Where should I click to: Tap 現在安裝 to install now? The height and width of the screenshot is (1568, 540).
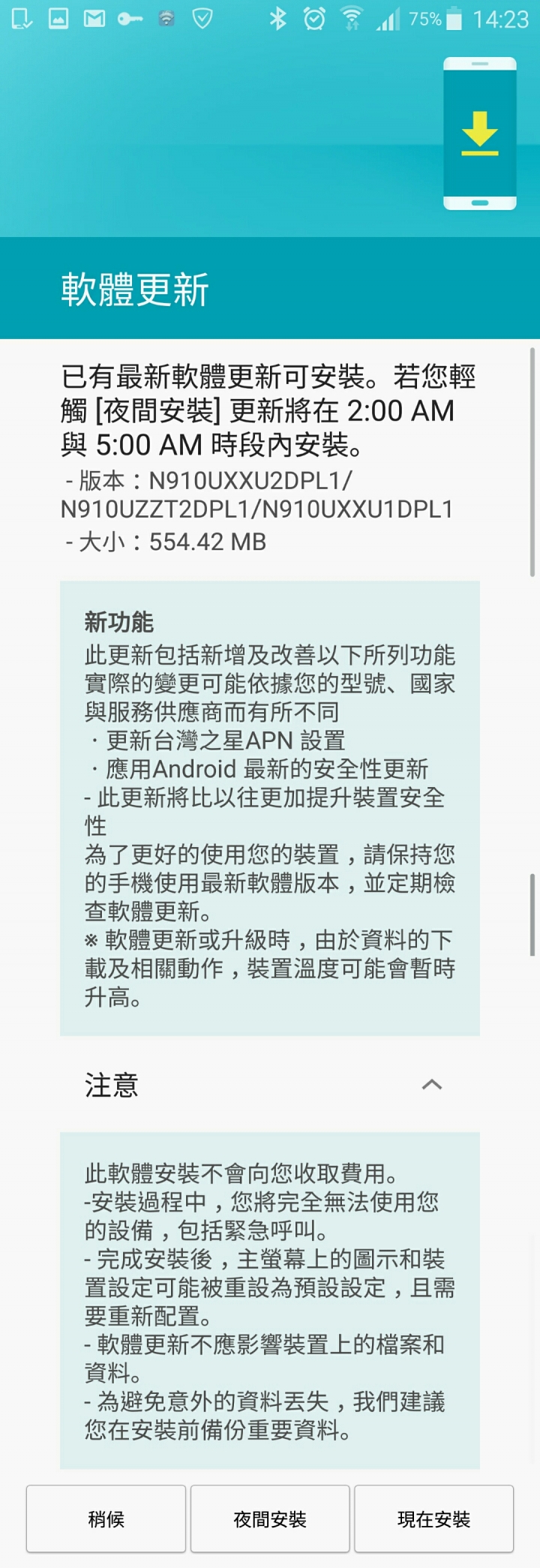click(433, 1518)
